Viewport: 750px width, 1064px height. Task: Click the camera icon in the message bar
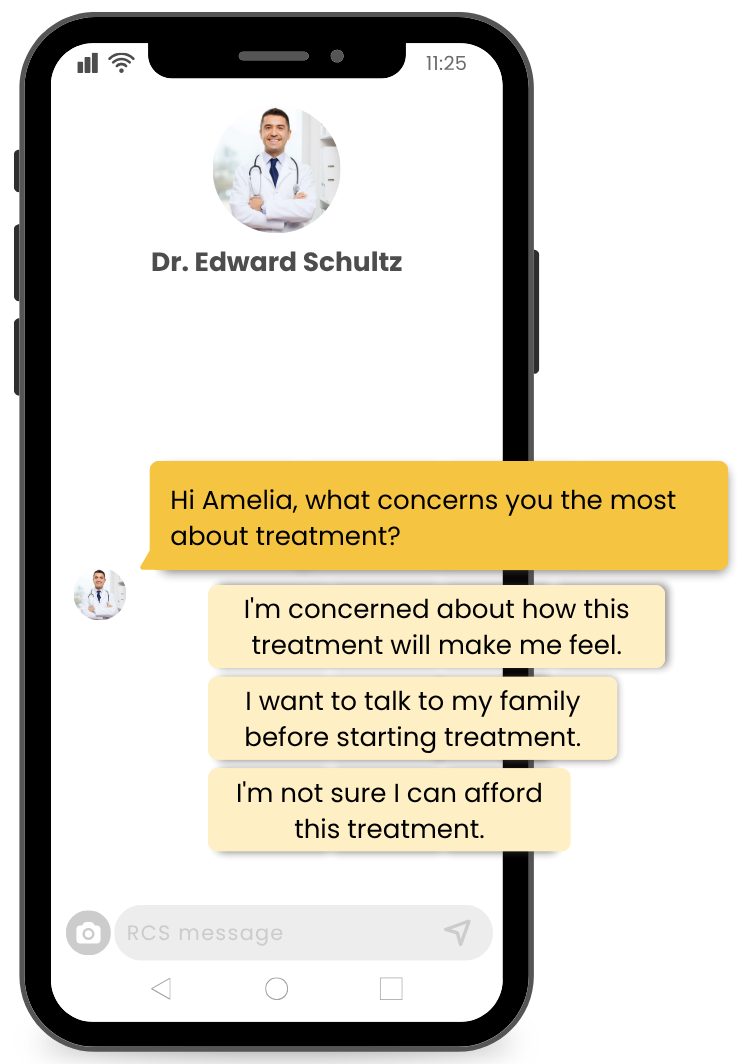tap(87, 932)
